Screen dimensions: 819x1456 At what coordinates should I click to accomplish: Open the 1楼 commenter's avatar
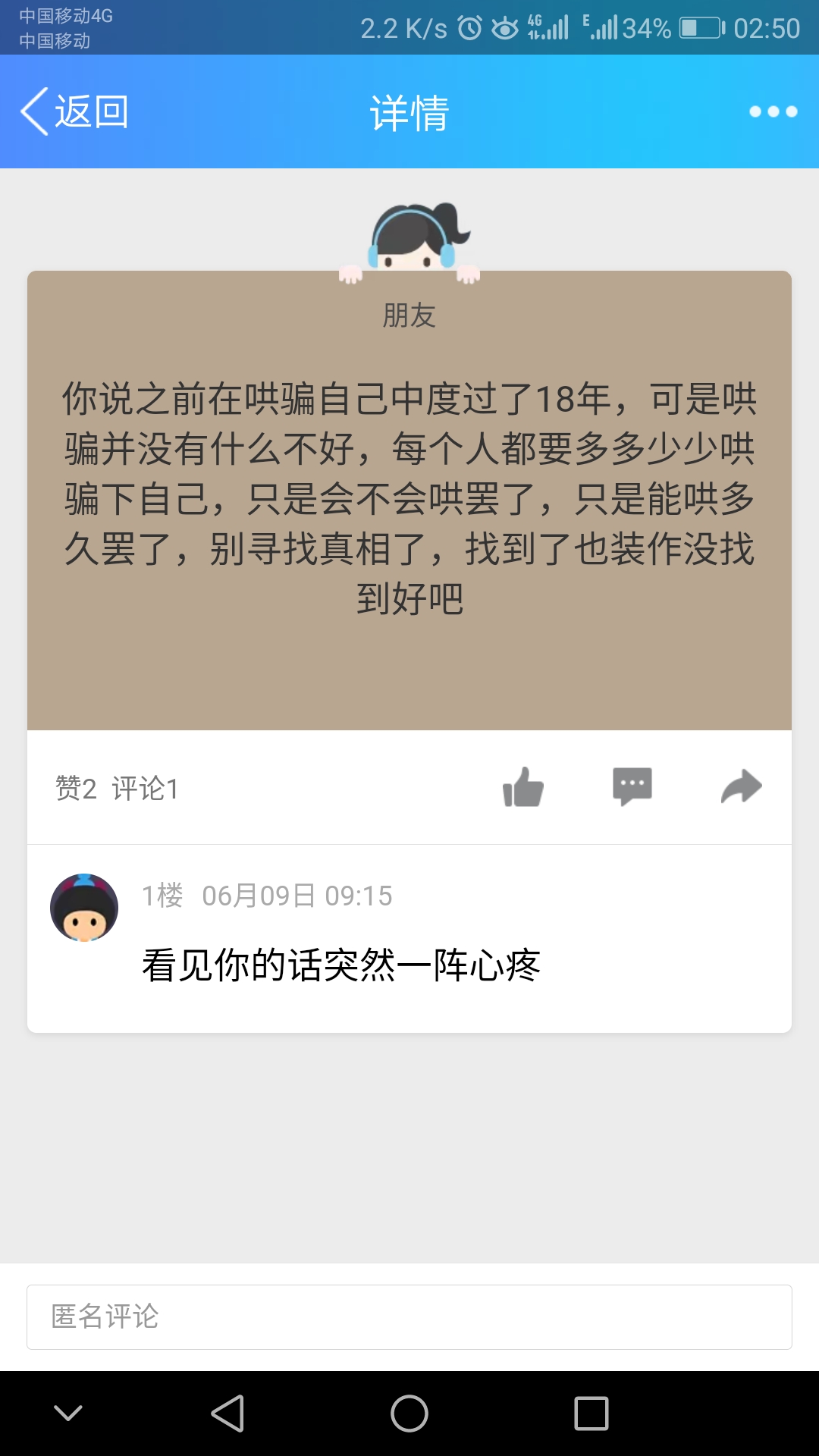[x=84, y=908]
